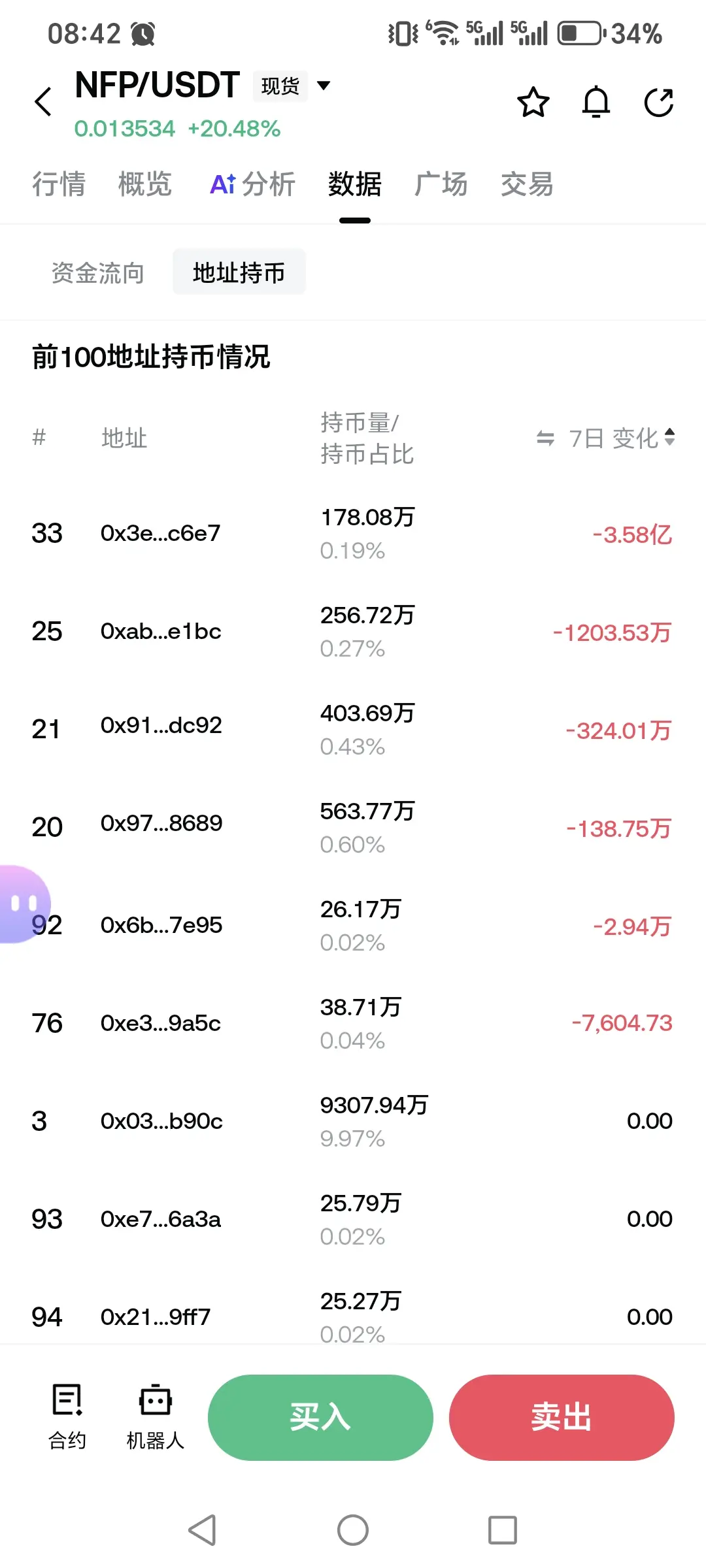Screen dimensions: 706x1568
Task: Go back using the top-left arrow
Action: coord(43,102)
